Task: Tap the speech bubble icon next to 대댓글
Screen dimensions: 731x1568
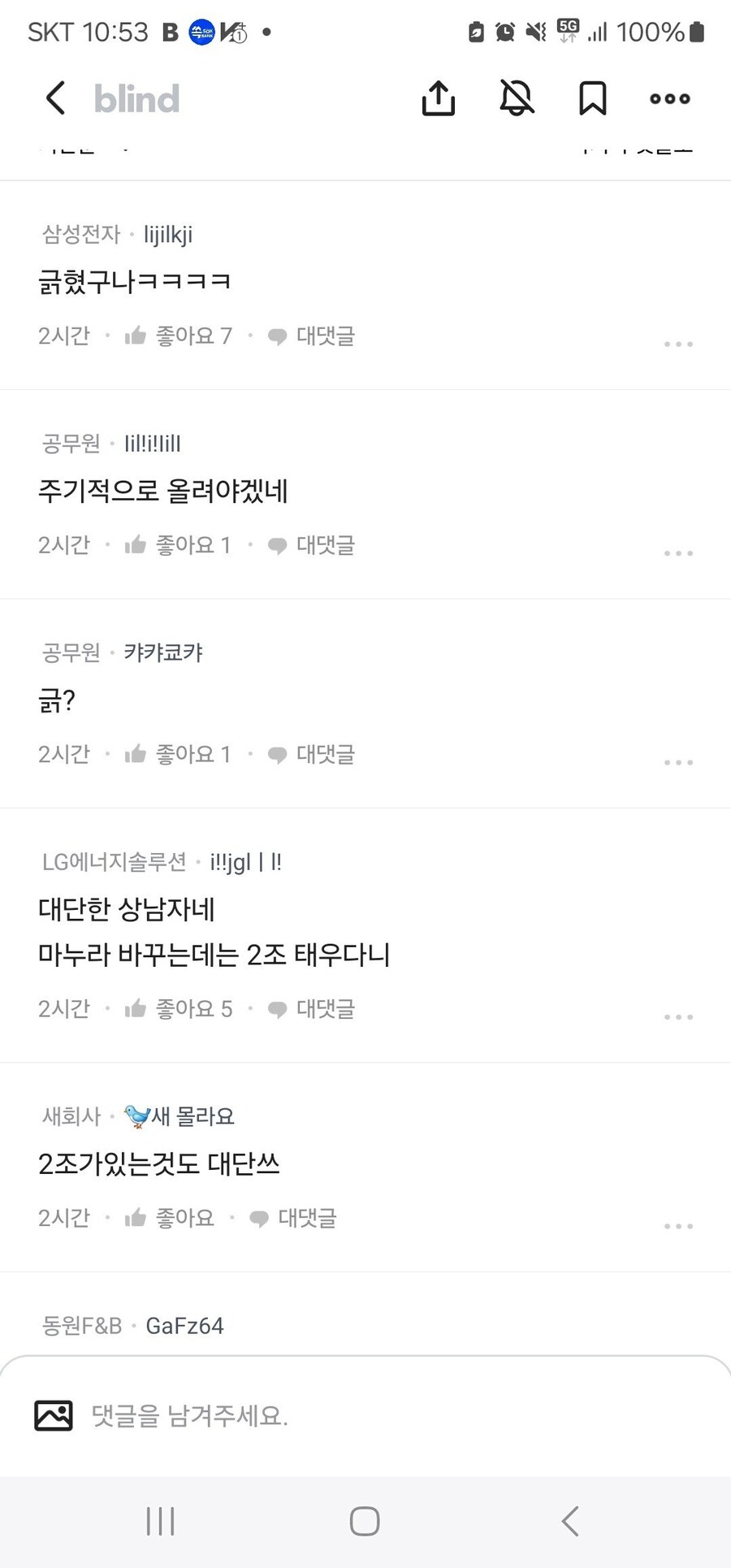Action: 277,336
